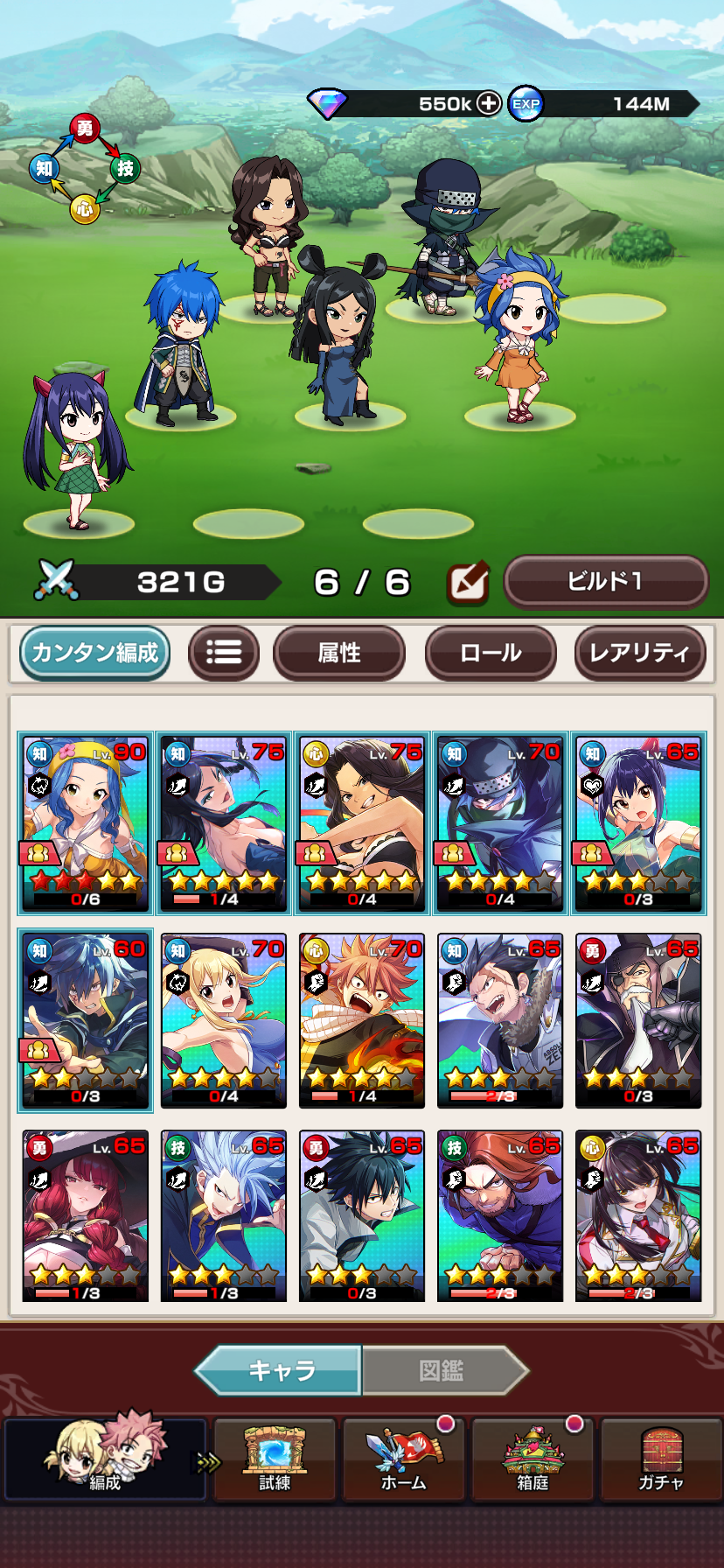Open the ビルド1 build selector
The image size is (724, 1568).
pyautogui.click(x=605, y=582)
